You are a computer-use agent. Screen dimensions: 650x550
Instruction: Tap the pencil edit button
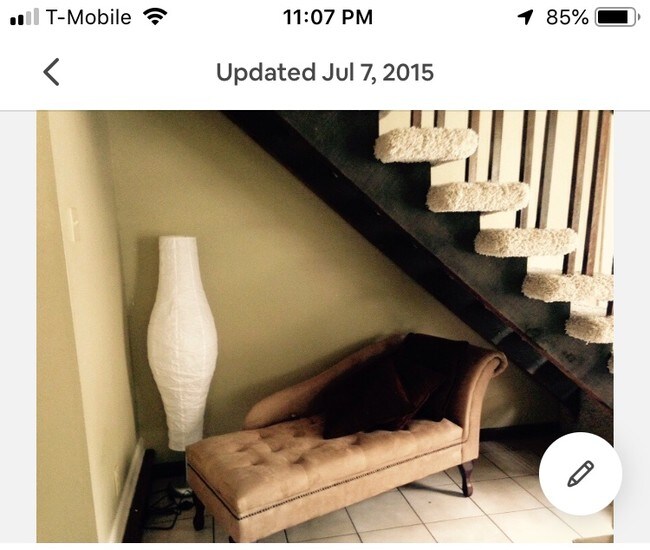tap(580, 474)
